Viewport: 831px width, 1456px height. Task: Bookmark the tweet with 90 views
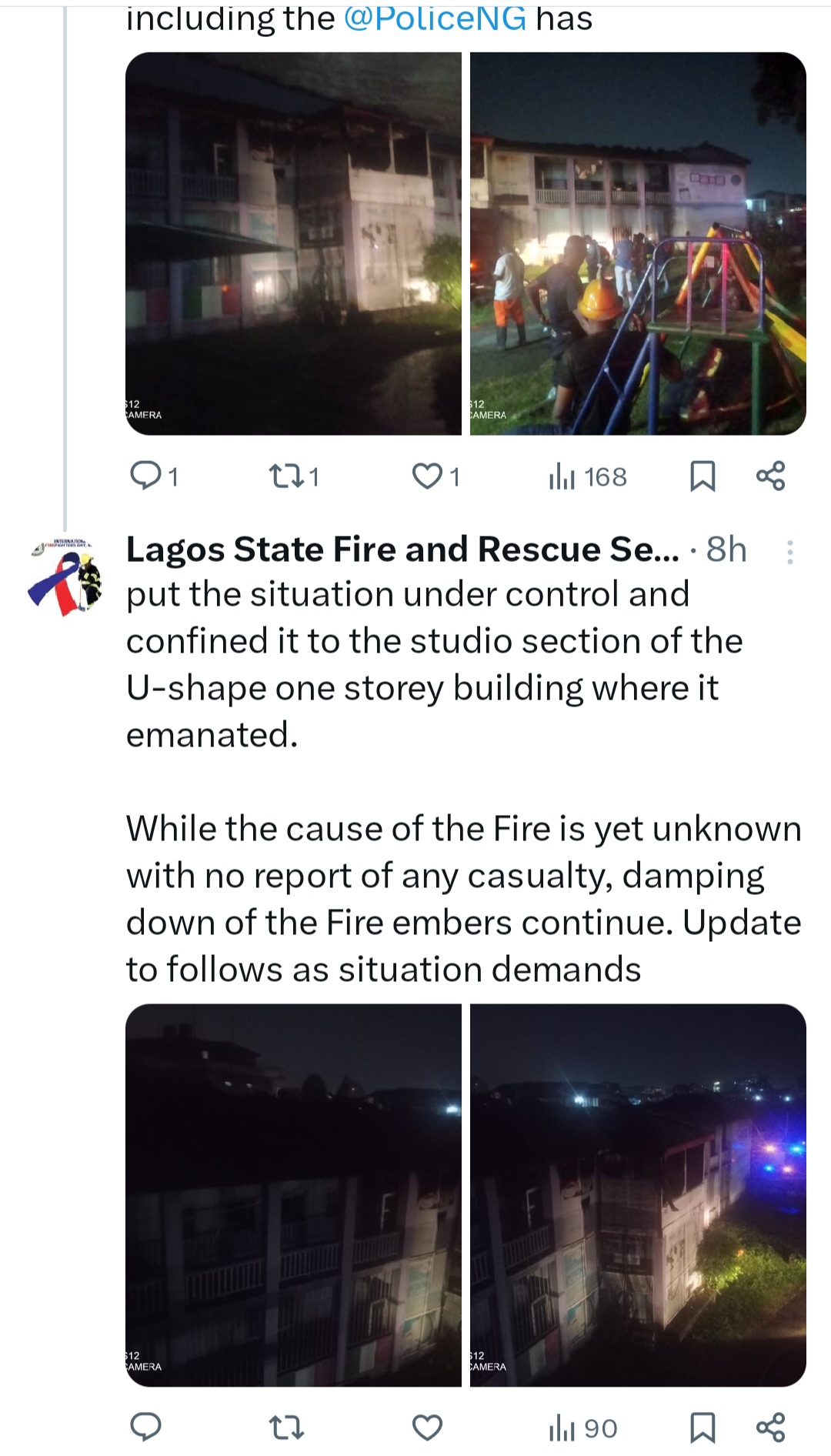point(702,1428)
